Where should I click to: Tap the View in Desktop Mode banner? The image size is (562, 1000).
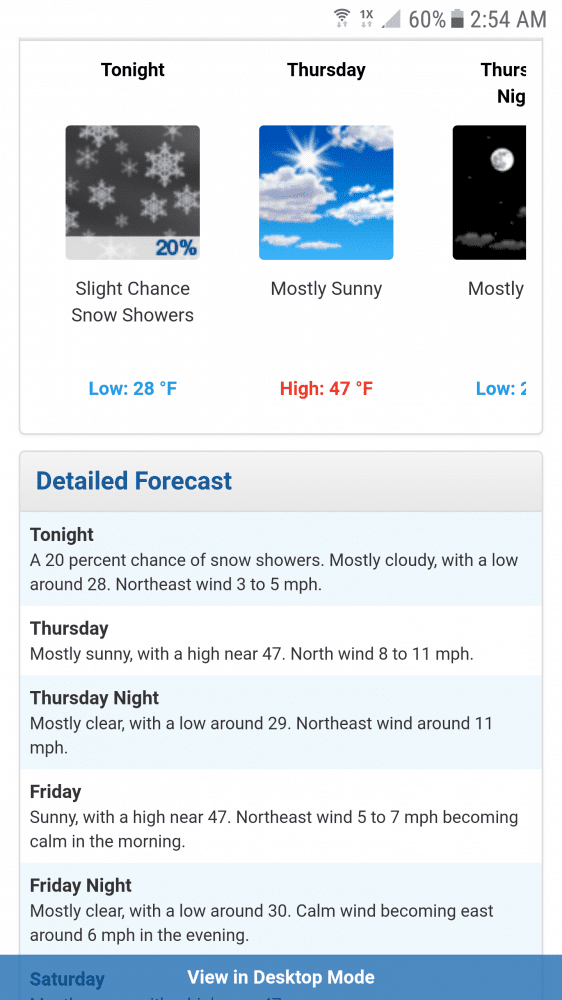click(x=281, y=977)
